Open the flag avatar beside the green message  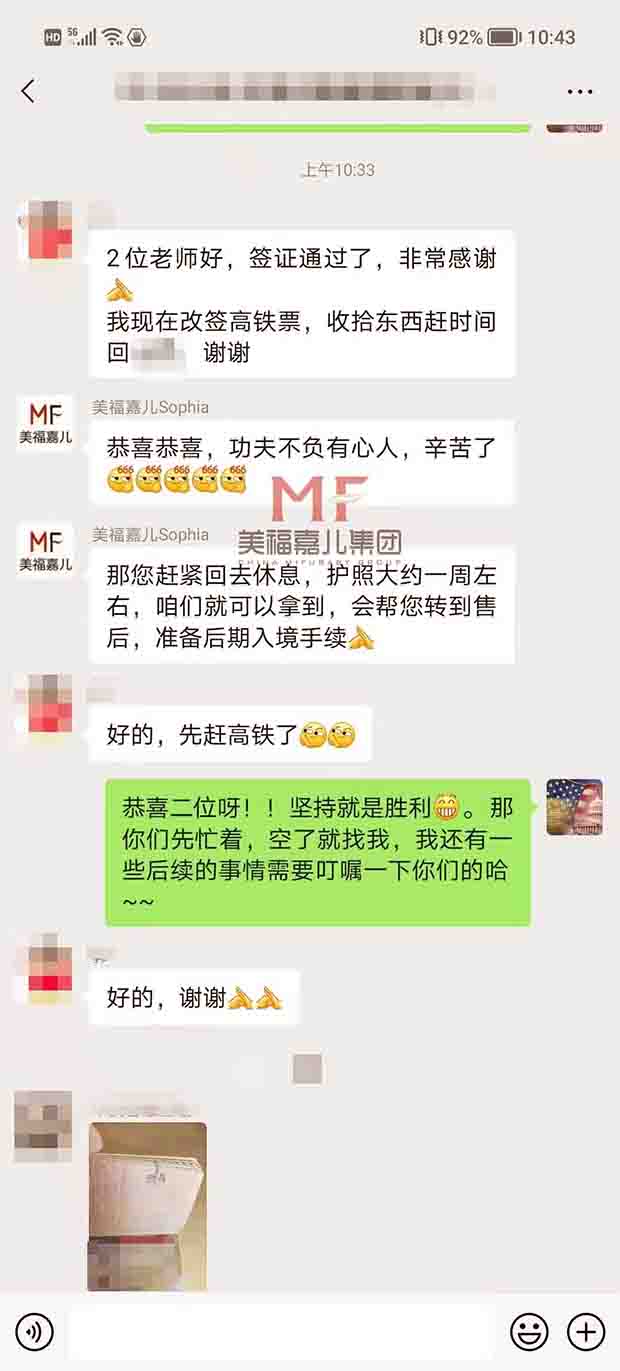coord(574,806)
